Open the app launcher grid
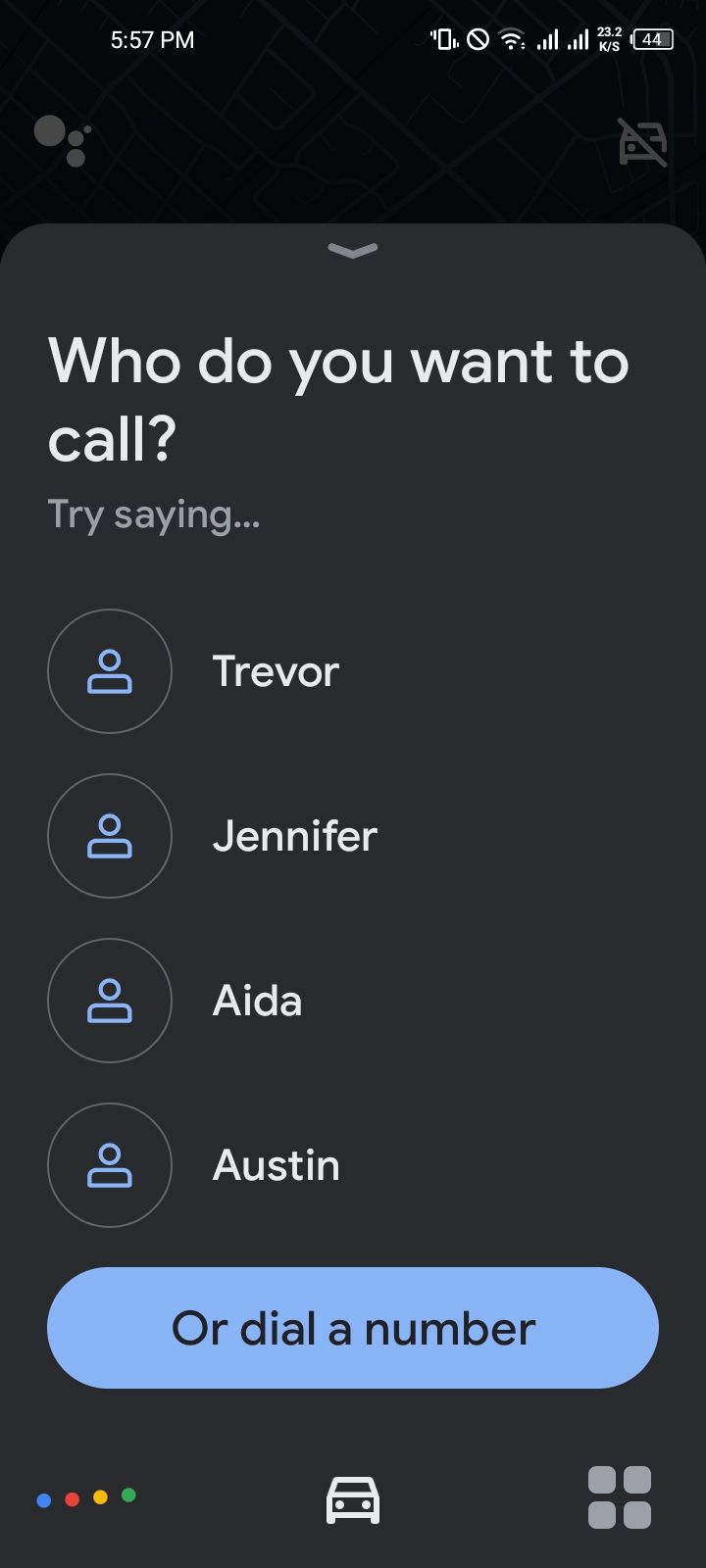Viewport: 706px width, 1568px height. 620,1497
